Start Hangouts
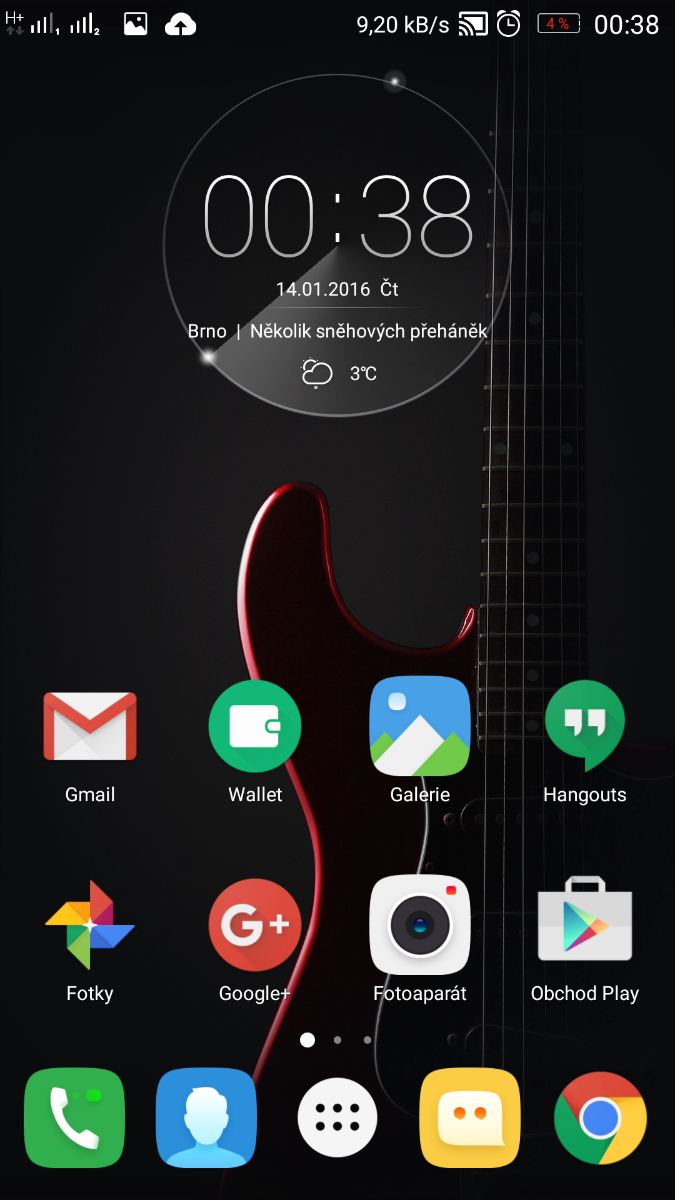The image size is (675, 1200). pos(585,725)
